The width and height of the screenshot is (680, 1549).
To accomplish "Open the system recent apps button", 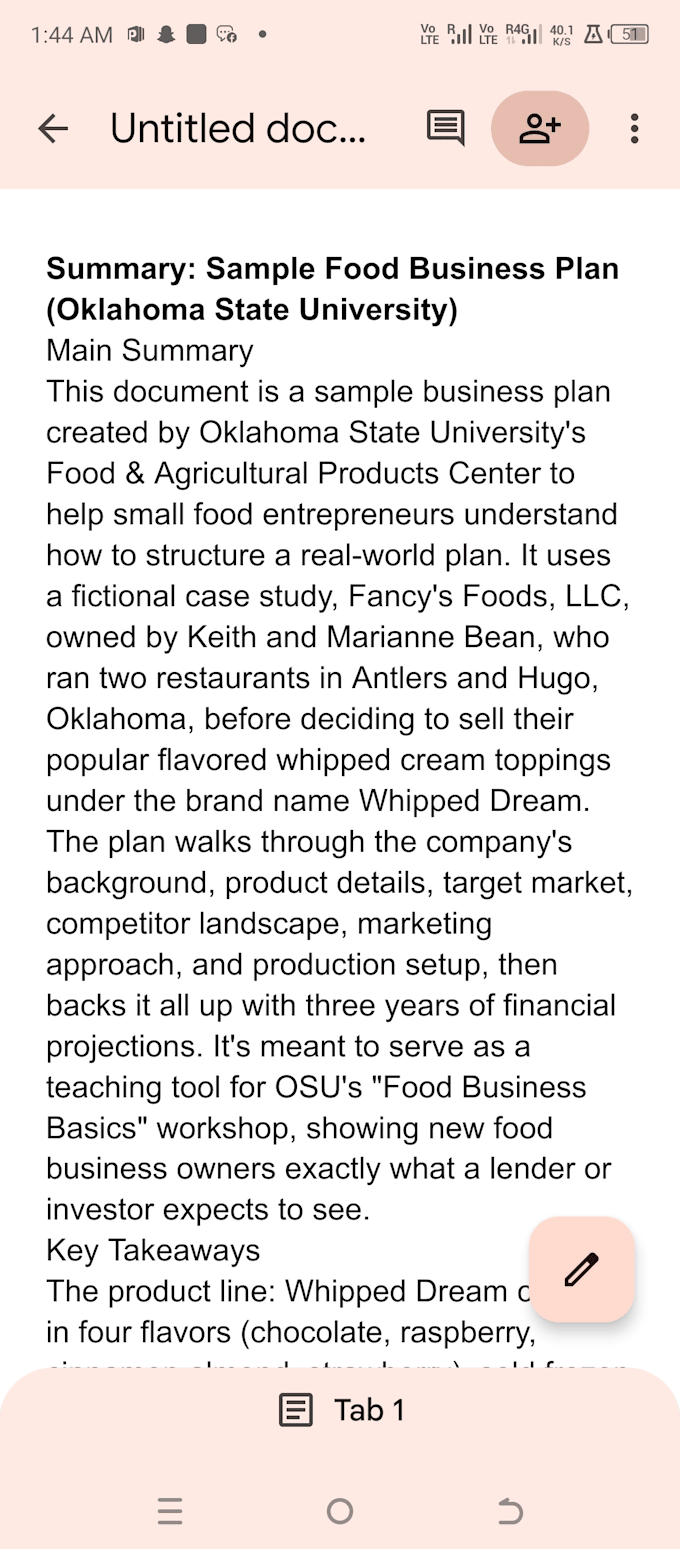I will click(x=170, y=1511).
